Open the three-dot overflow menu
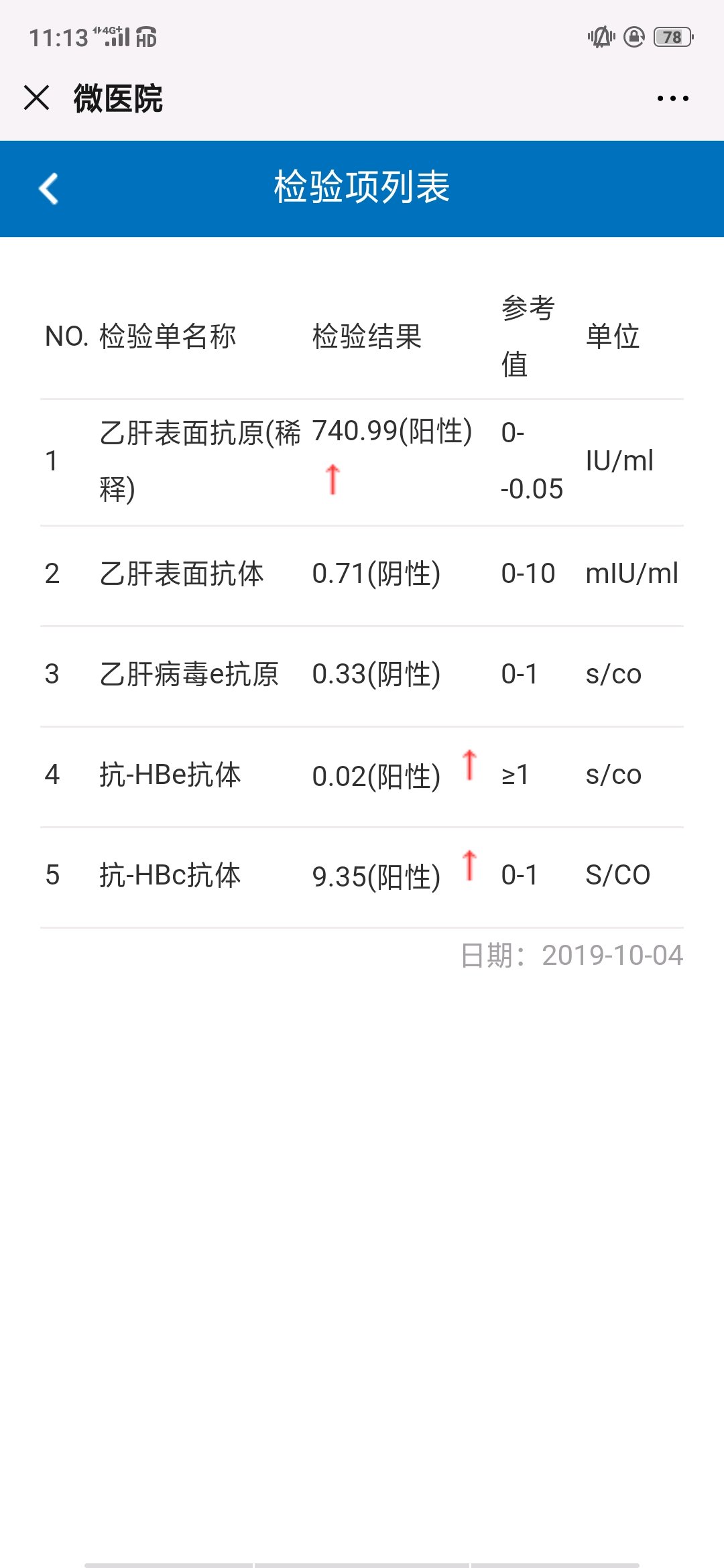724x1568 pixels. [672, 99]
